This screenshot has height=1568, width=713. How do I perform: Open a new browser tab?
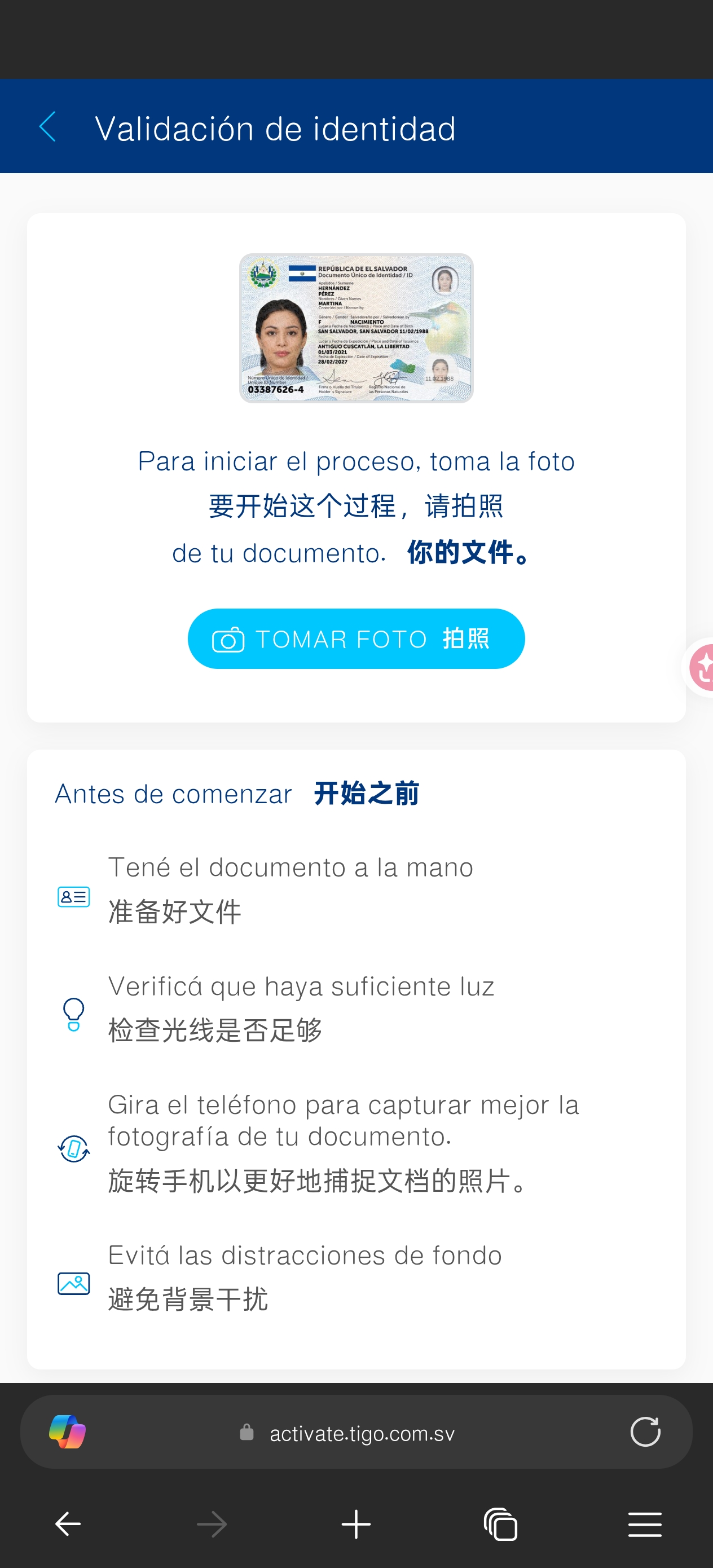(x=356, y=1524)
